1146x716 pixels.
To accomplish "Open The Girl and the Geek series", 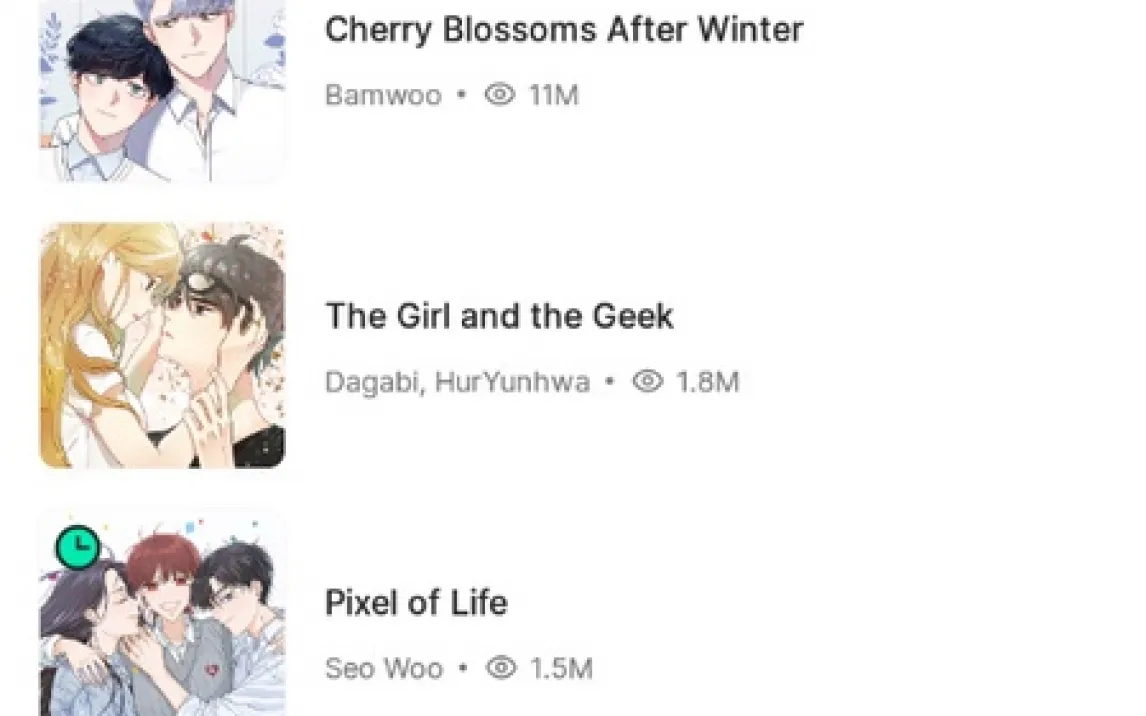I will [499, 317].
